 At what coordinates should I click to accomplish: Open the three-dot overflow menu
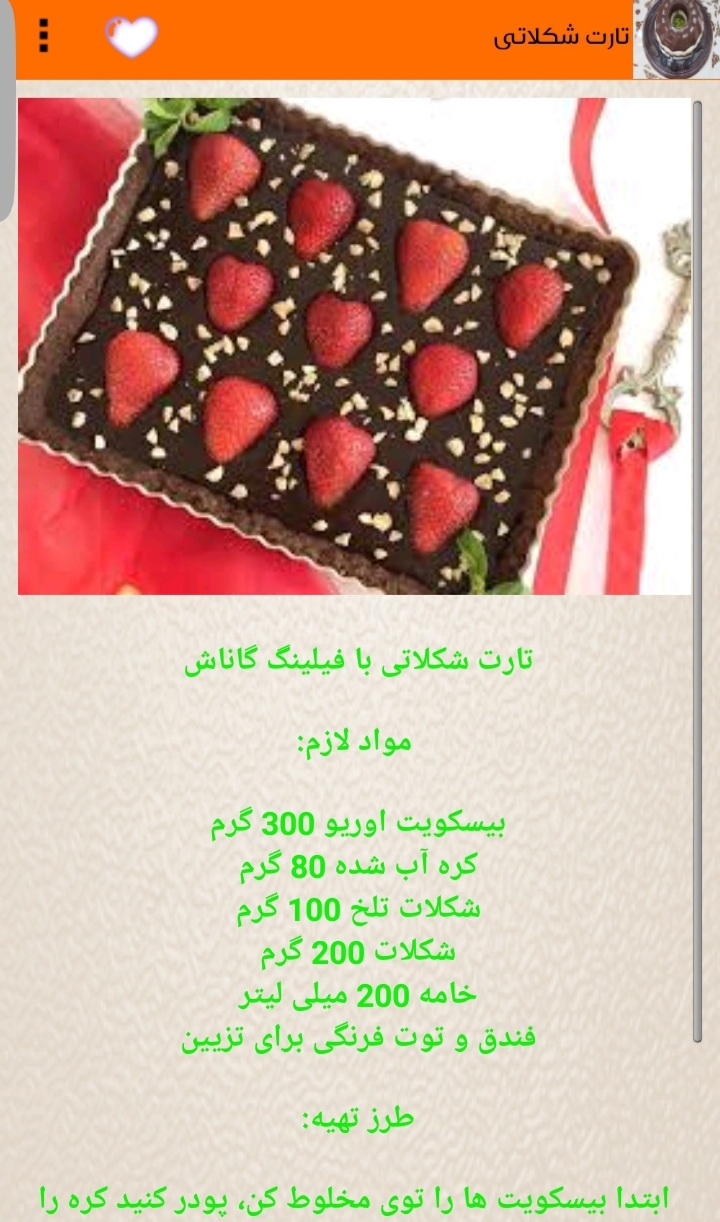(43, 37)
